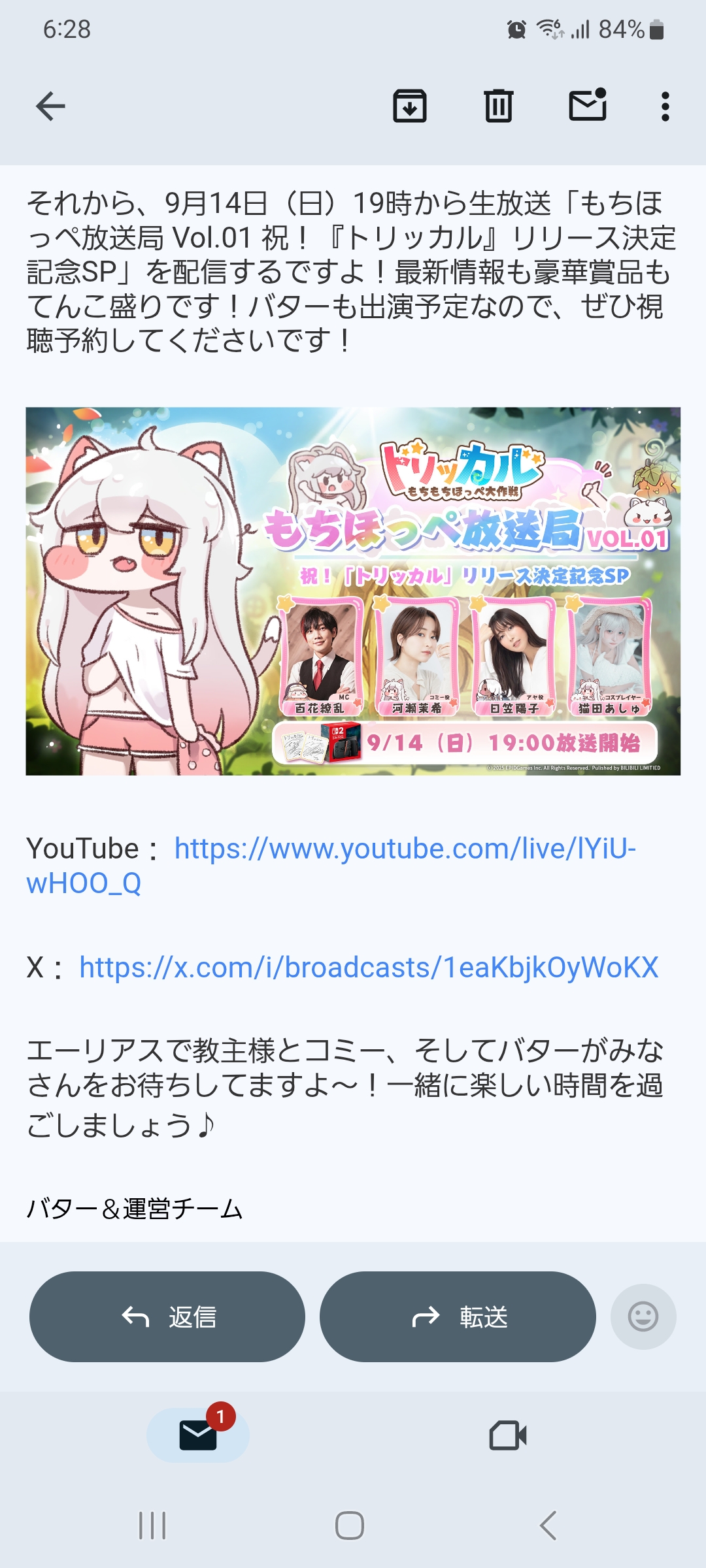Add an emoji reaction
This screenshot has width=706, height=1568.
pyautogui.click(x=643, y=1316)
